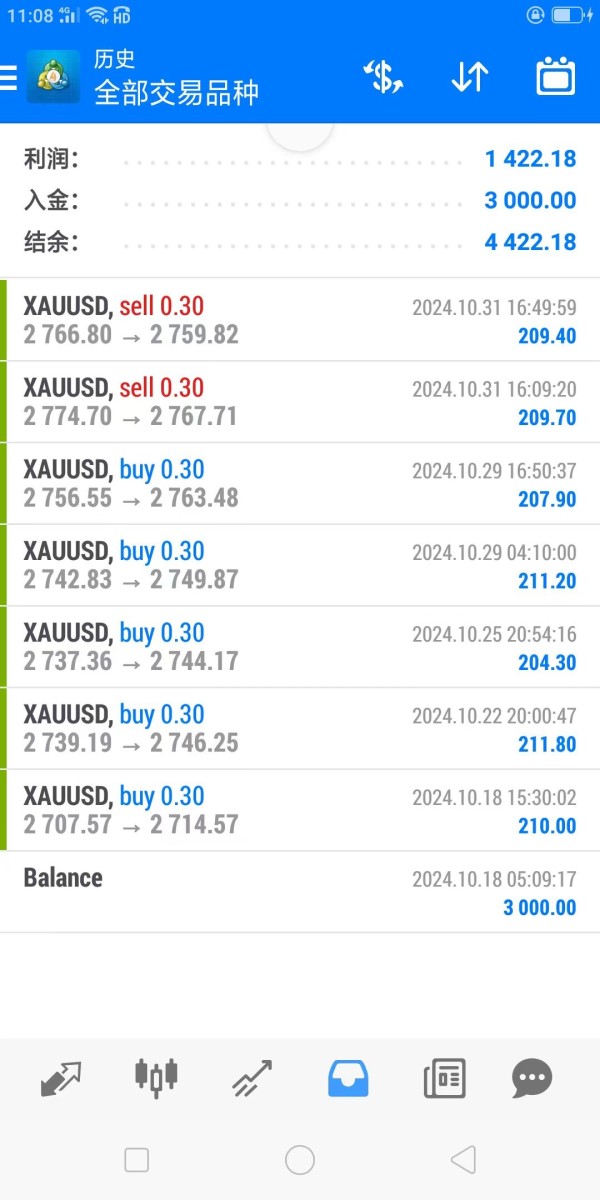600x1200 pixels.
Task: Open the currency symbol filter icon
Action: (x=382, y=77)
